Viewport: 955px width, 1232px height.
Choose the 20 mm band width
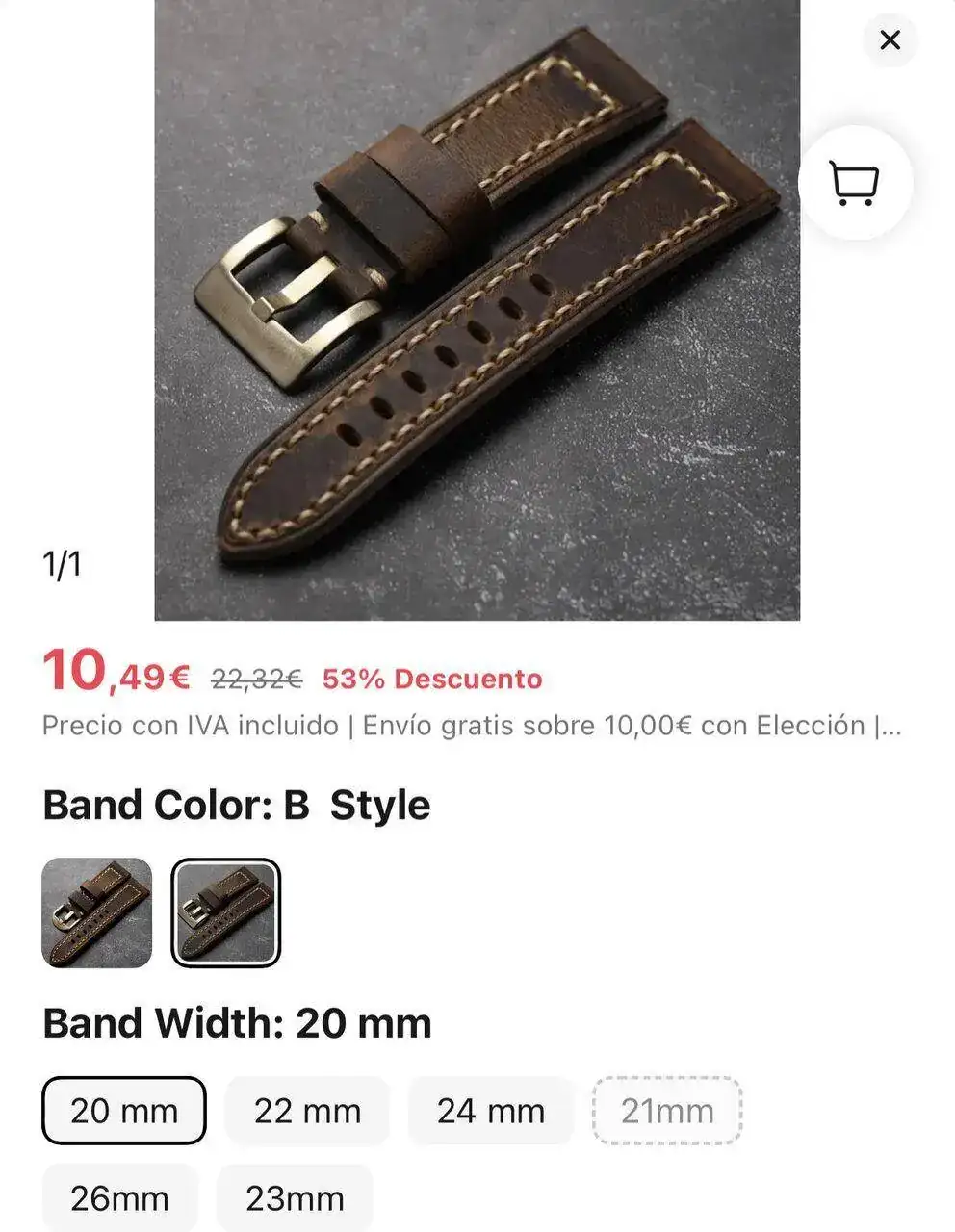124,1111
